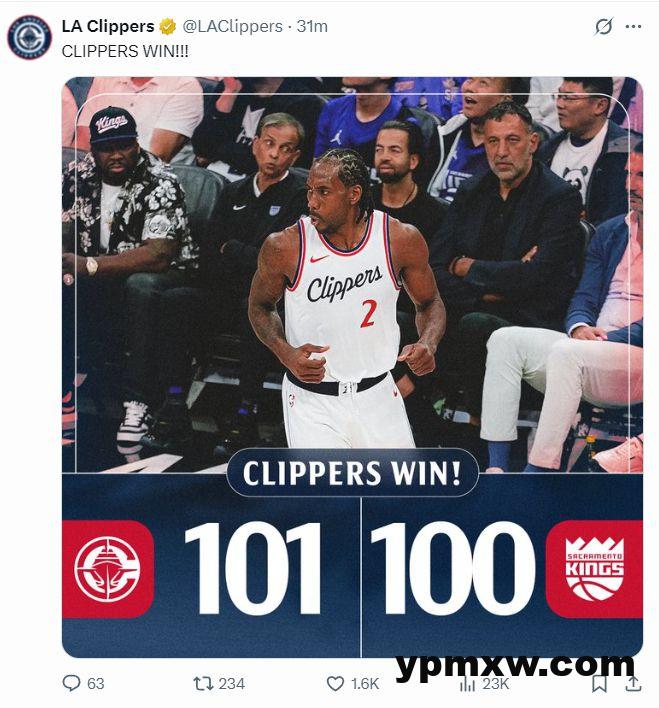Like the Clippers win post
Viewport: 659px width, 708px height.
coord(336,684)
